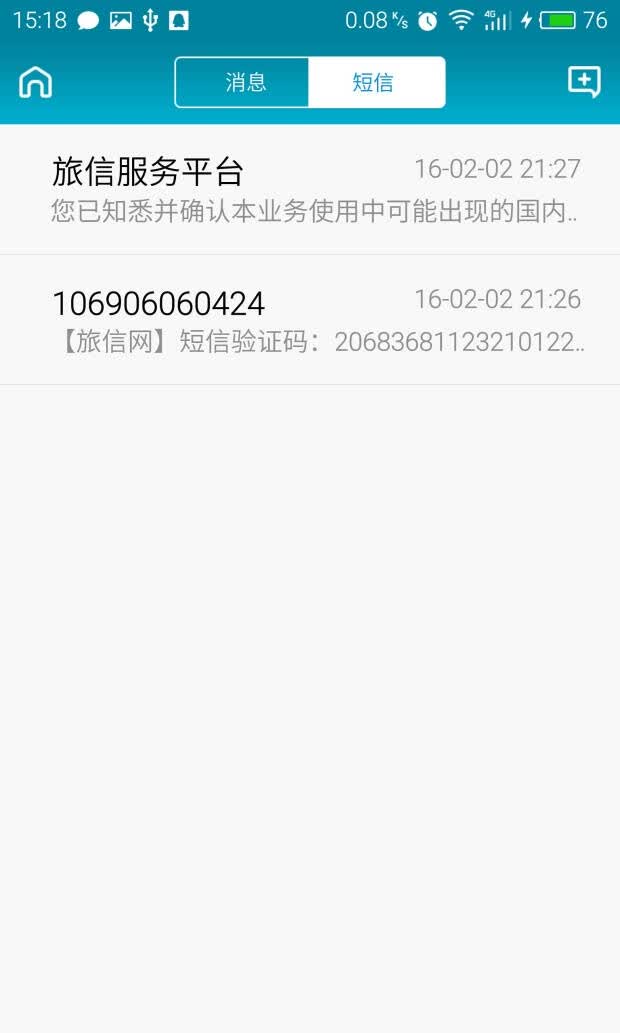Compose a new message
620x1033 pixels.
click(584, 82)
